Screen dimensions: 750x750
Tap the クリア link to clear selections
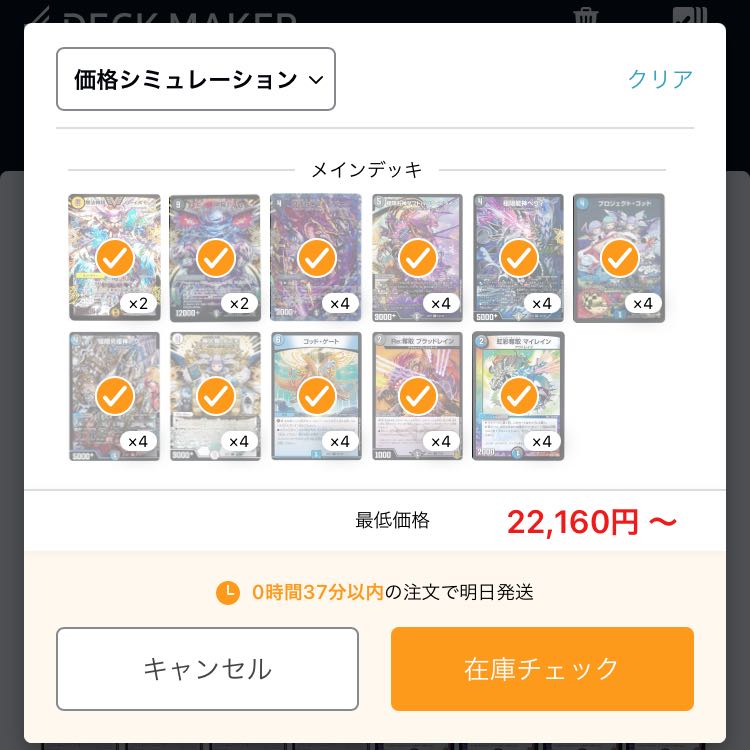(660, 79)
